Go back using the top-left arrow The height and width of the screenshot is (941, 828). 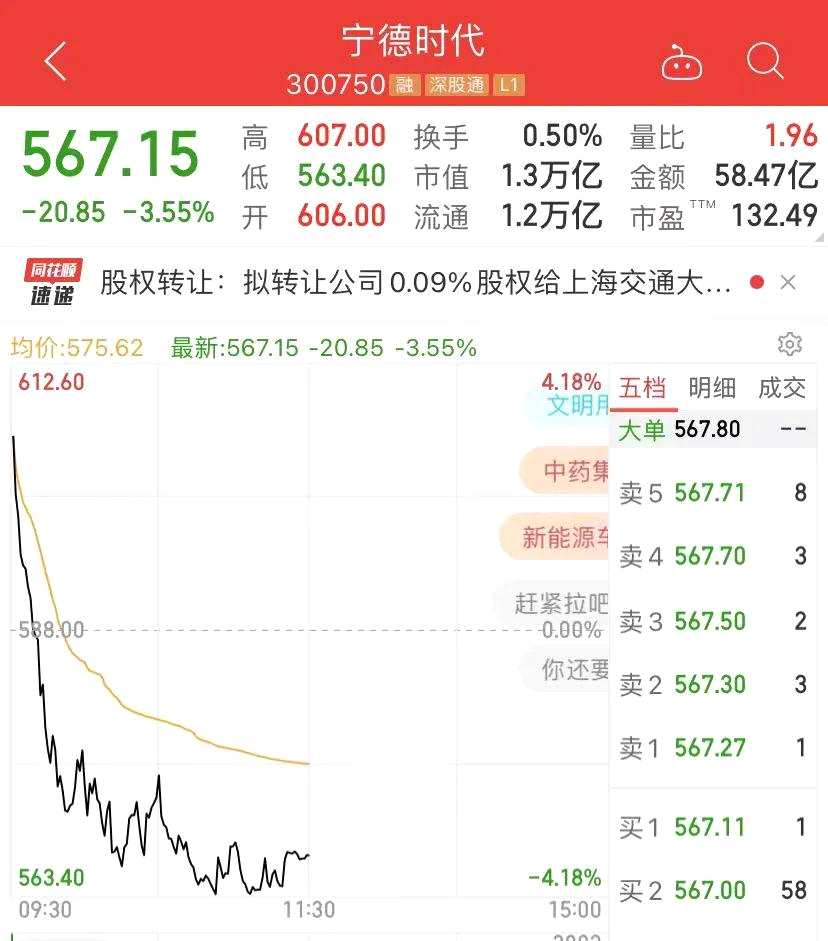pos(56,62)
